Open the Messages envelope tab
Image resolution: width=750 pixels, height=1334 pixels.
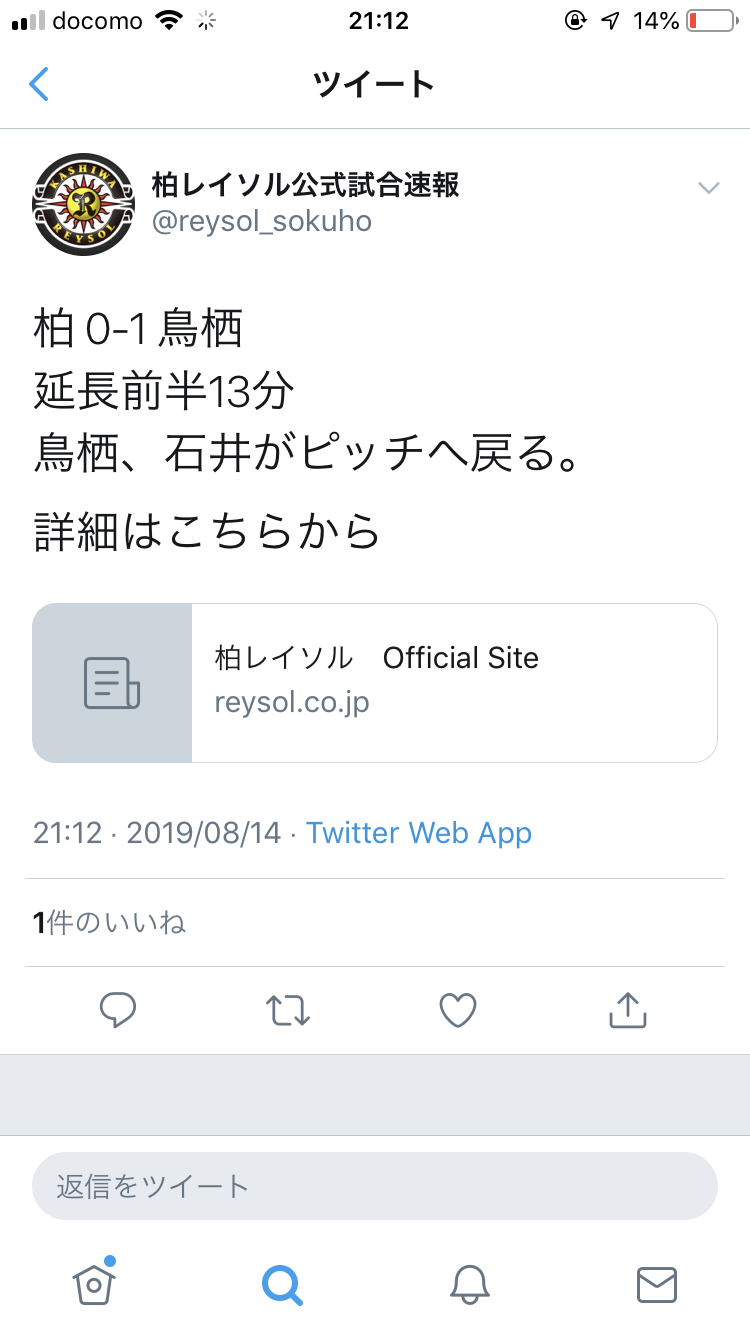pos(657,1284)
